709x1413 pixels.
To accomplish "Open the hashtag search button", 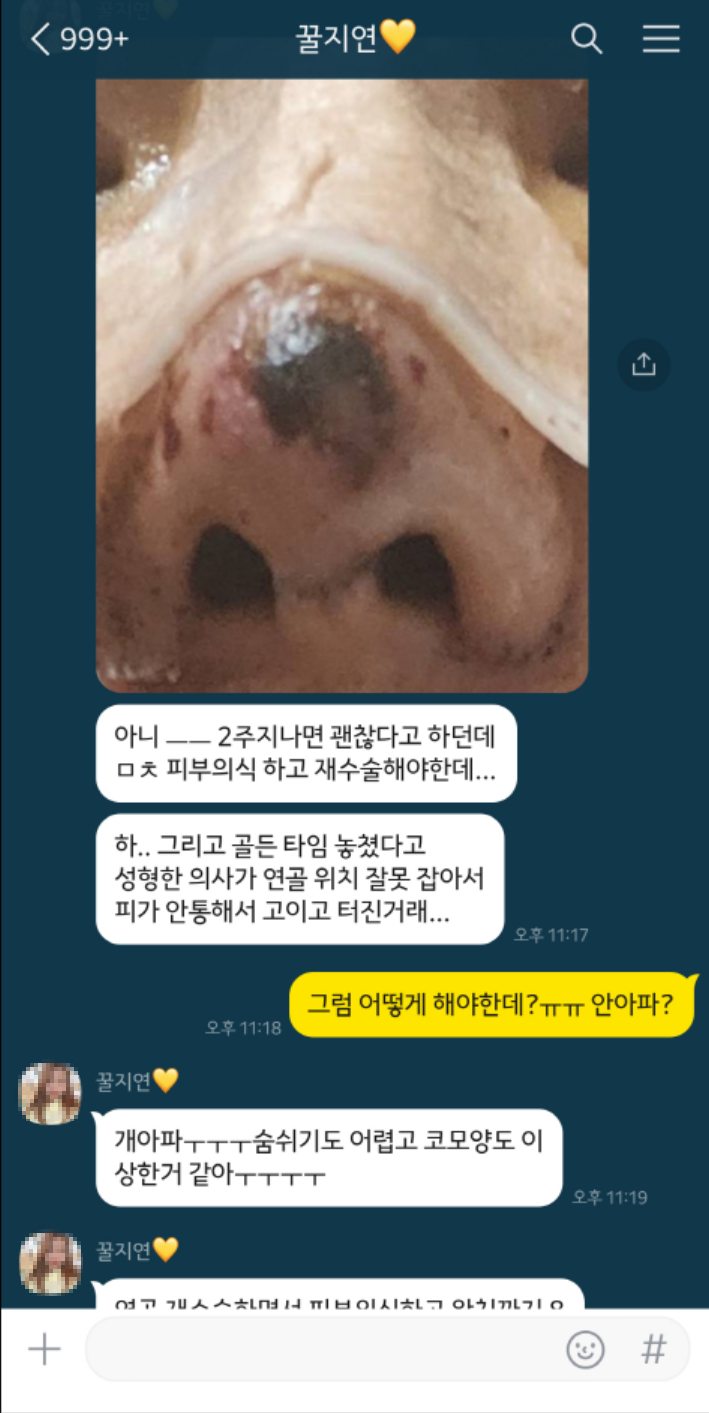I will tap(654, 1350).
